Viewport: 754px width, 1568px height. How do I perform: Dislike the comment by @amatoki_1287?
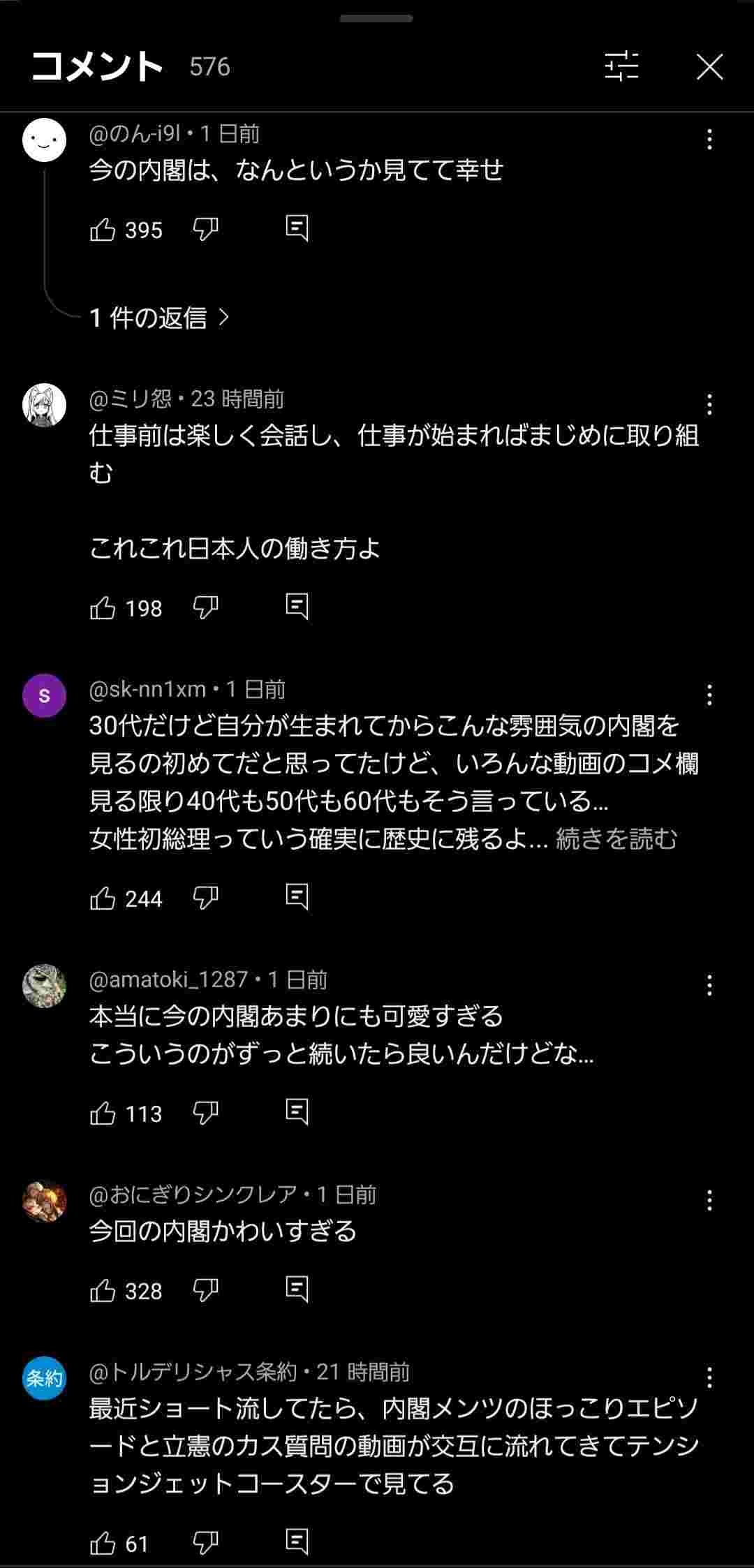click(x=205, y=1113)
